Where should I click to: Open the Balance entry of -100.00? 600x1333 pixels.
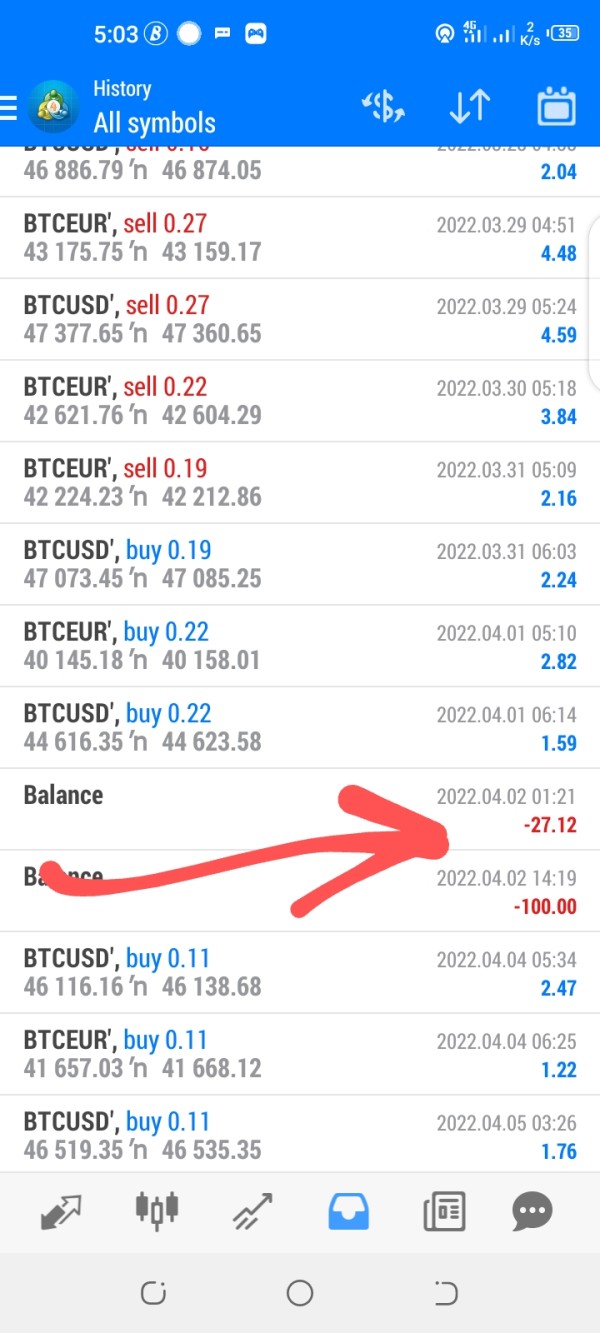click(x=300, y=891)
